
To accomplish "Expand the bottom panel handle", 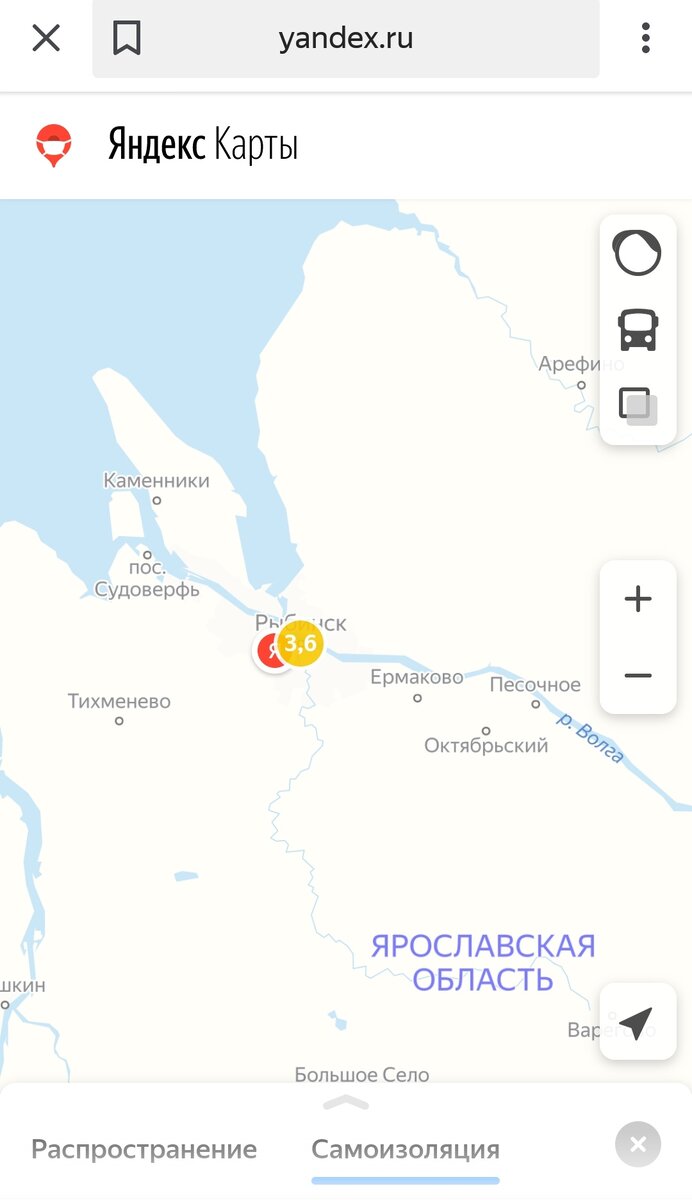I will (x=346, y=1102).
